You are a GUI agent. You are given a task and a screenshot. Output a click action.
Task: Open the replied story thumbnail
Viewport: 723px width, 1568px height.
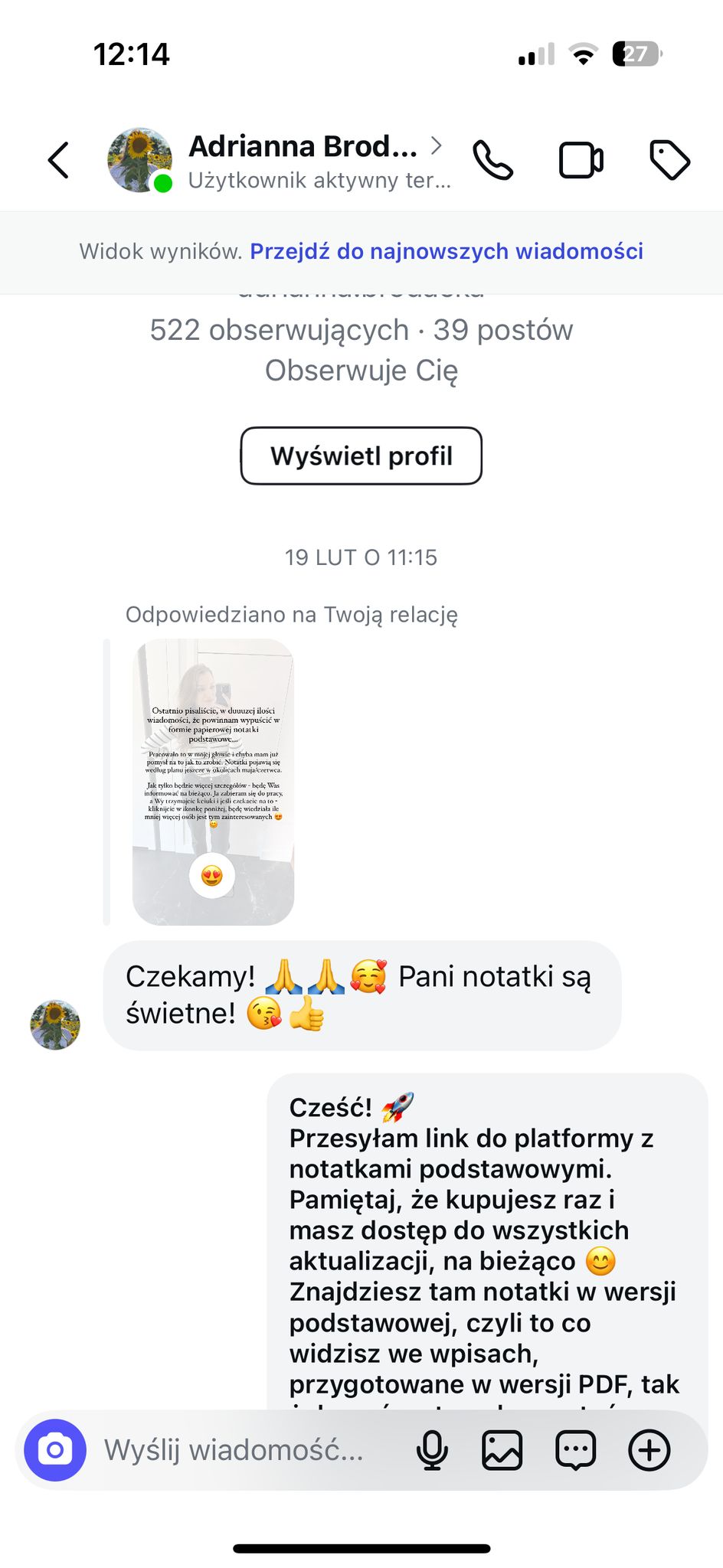click(213, 781)
